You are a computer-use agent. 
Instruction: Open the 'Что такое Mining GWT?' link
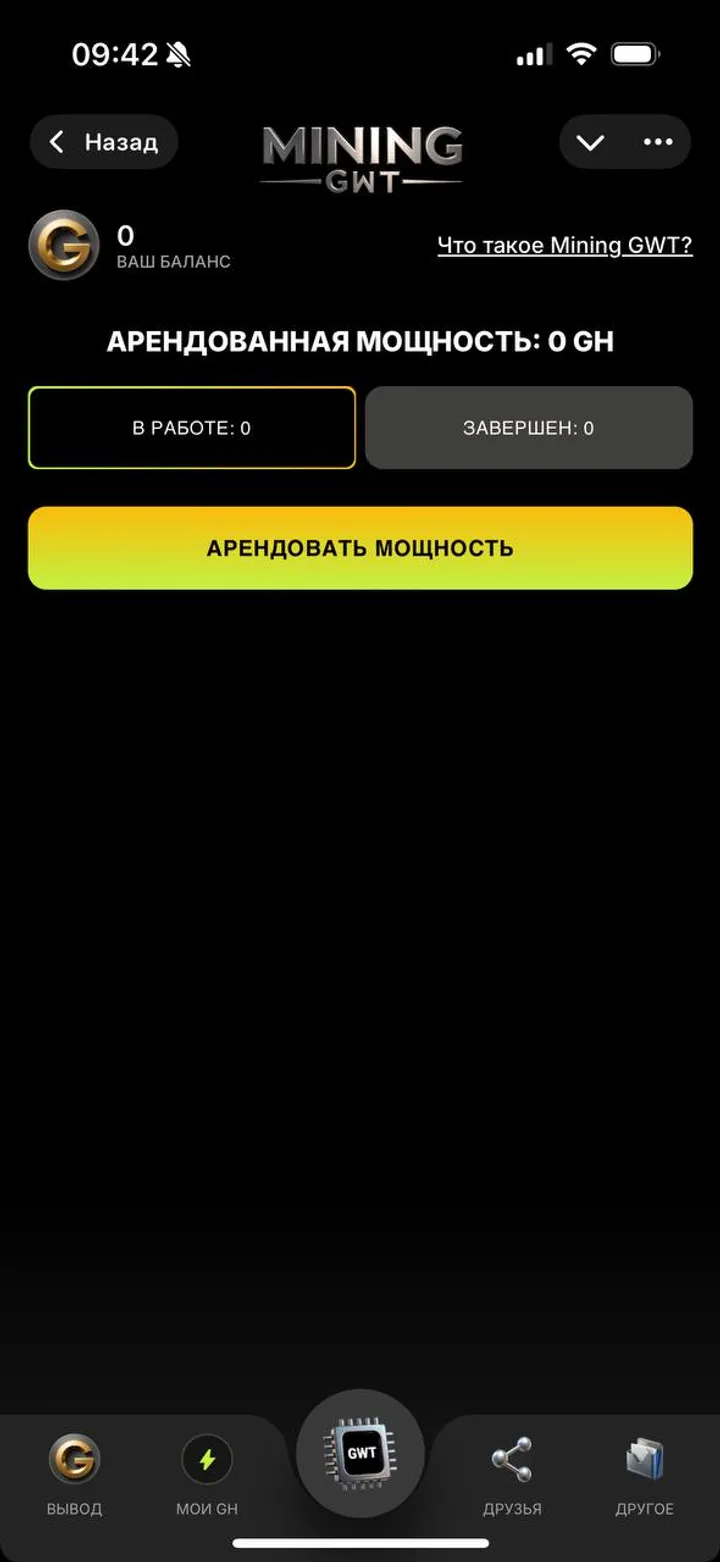[565, 245]
